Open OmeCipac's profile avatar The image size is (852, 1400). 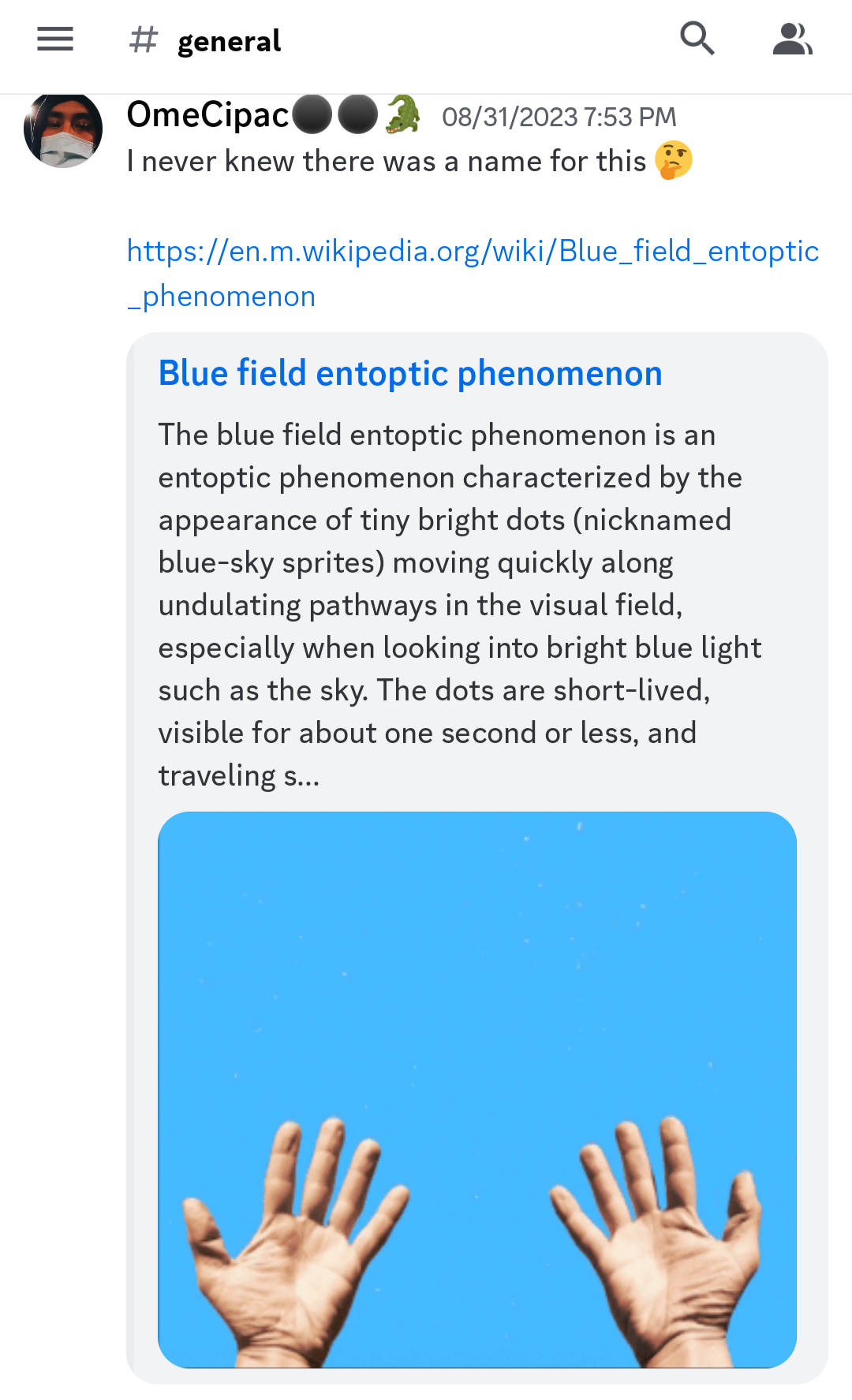point(63,129)
